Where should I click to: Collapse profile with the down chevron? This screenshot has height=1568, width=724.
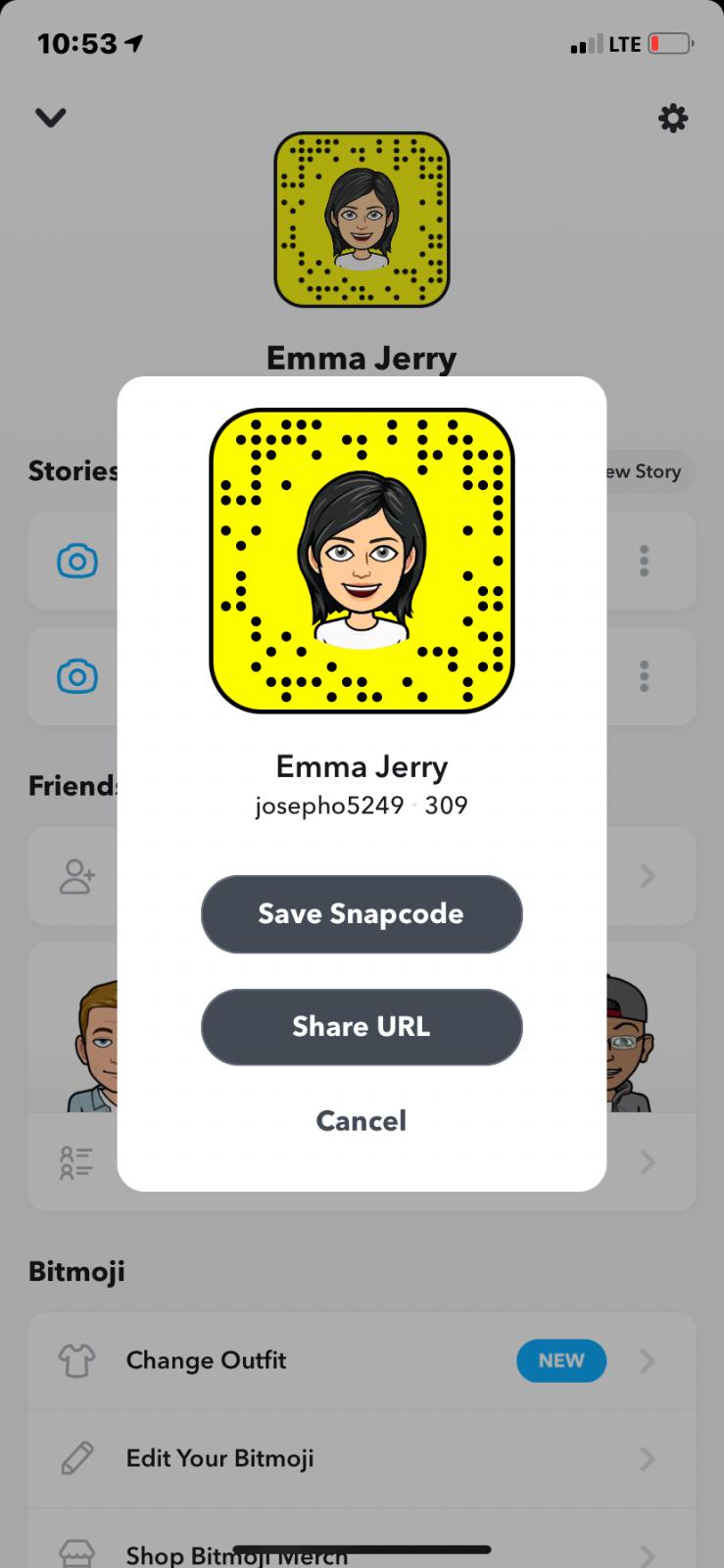(x=51, y=118)
